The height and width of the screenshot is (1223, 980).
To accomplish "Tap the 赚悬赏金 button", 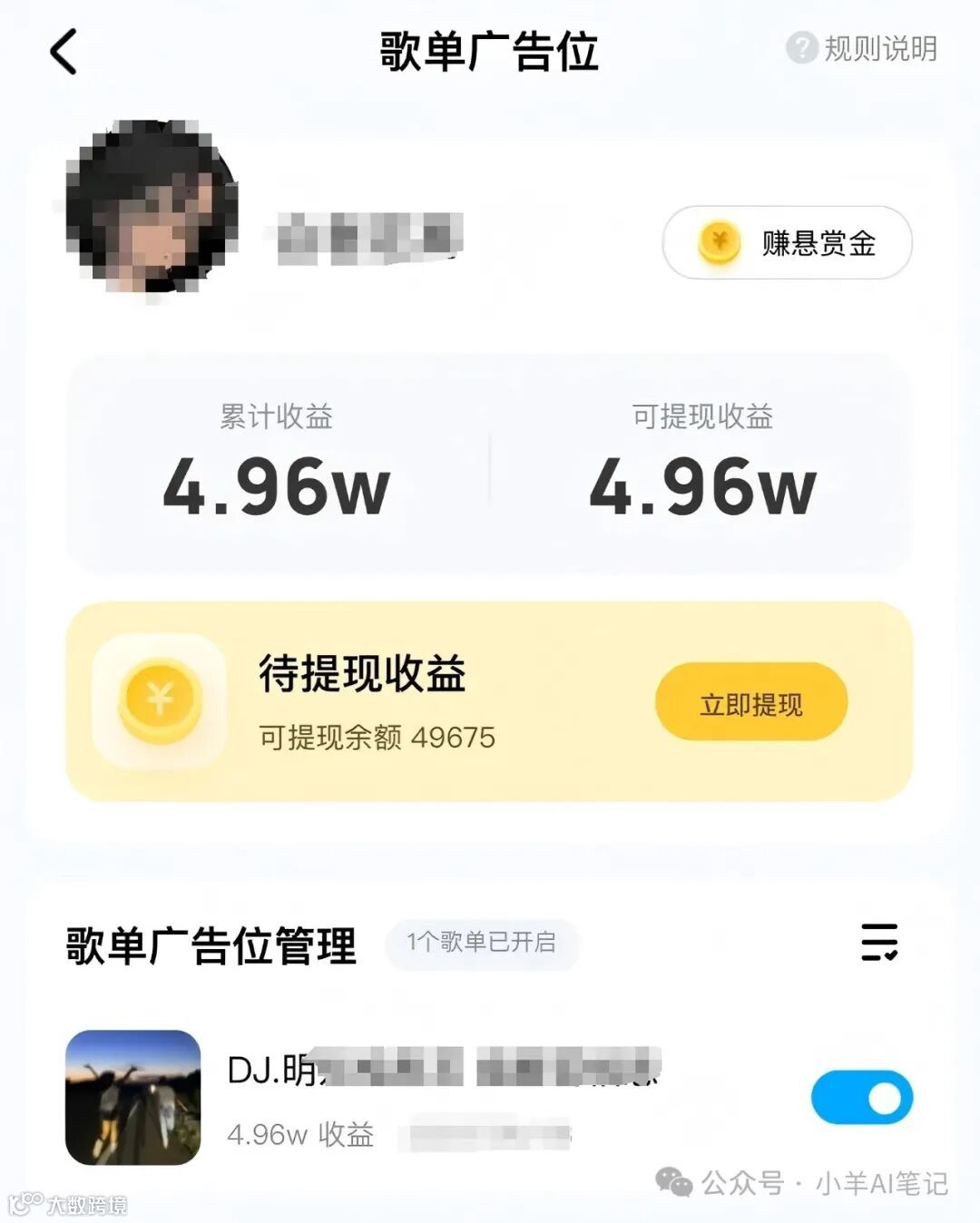I will tap(787, 243).
